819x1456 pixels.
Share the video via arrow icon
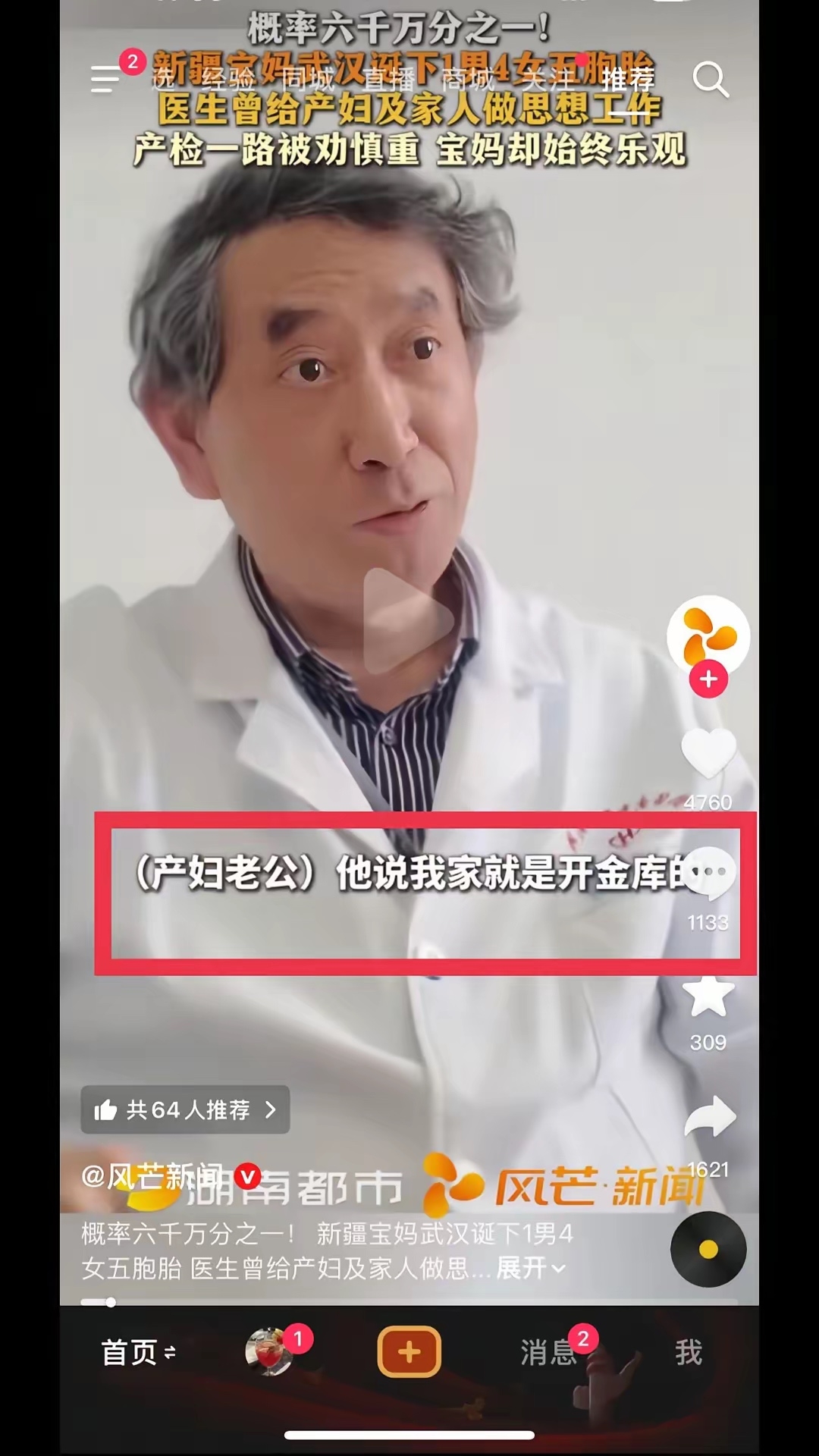click(708, 1118)
